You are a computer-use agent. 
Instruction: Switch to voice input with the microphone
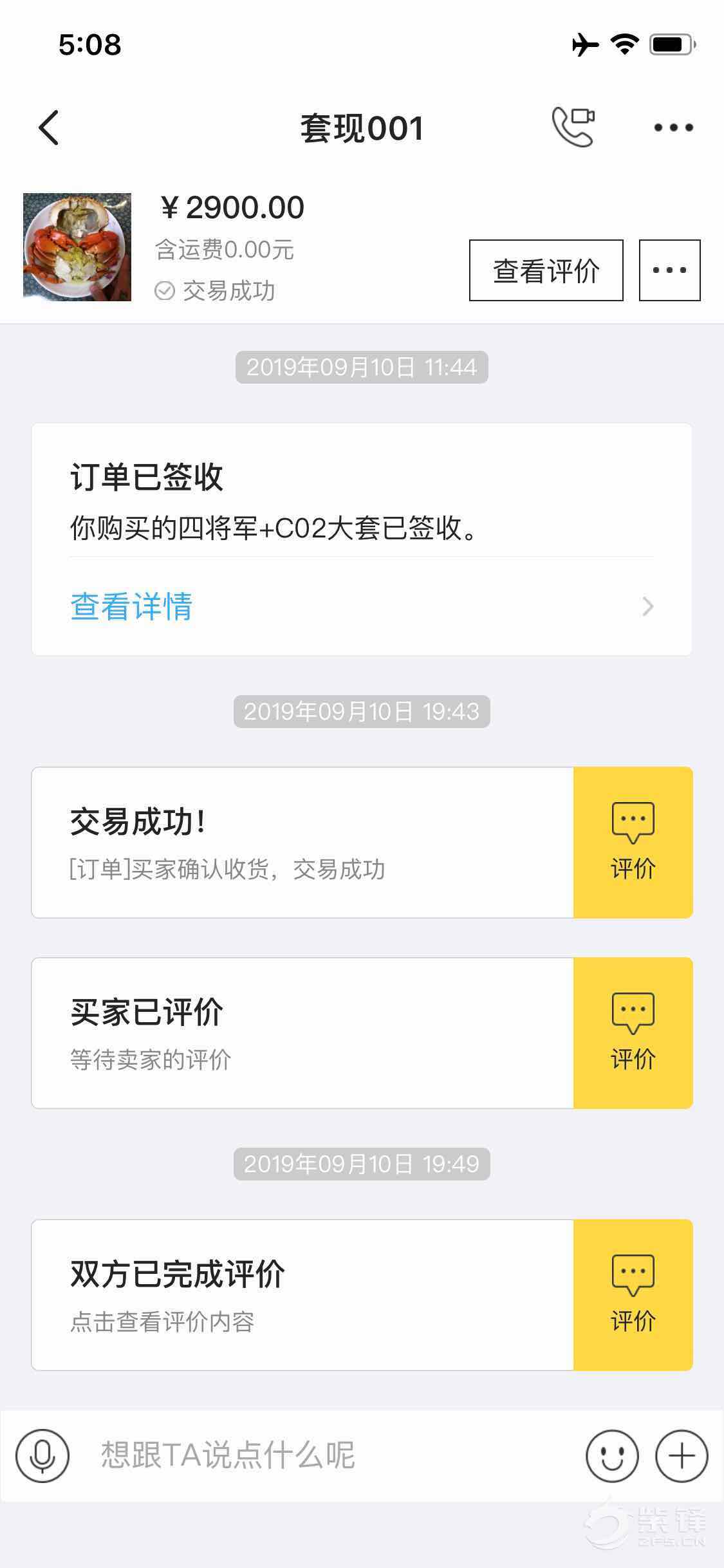pos(42,1456)
